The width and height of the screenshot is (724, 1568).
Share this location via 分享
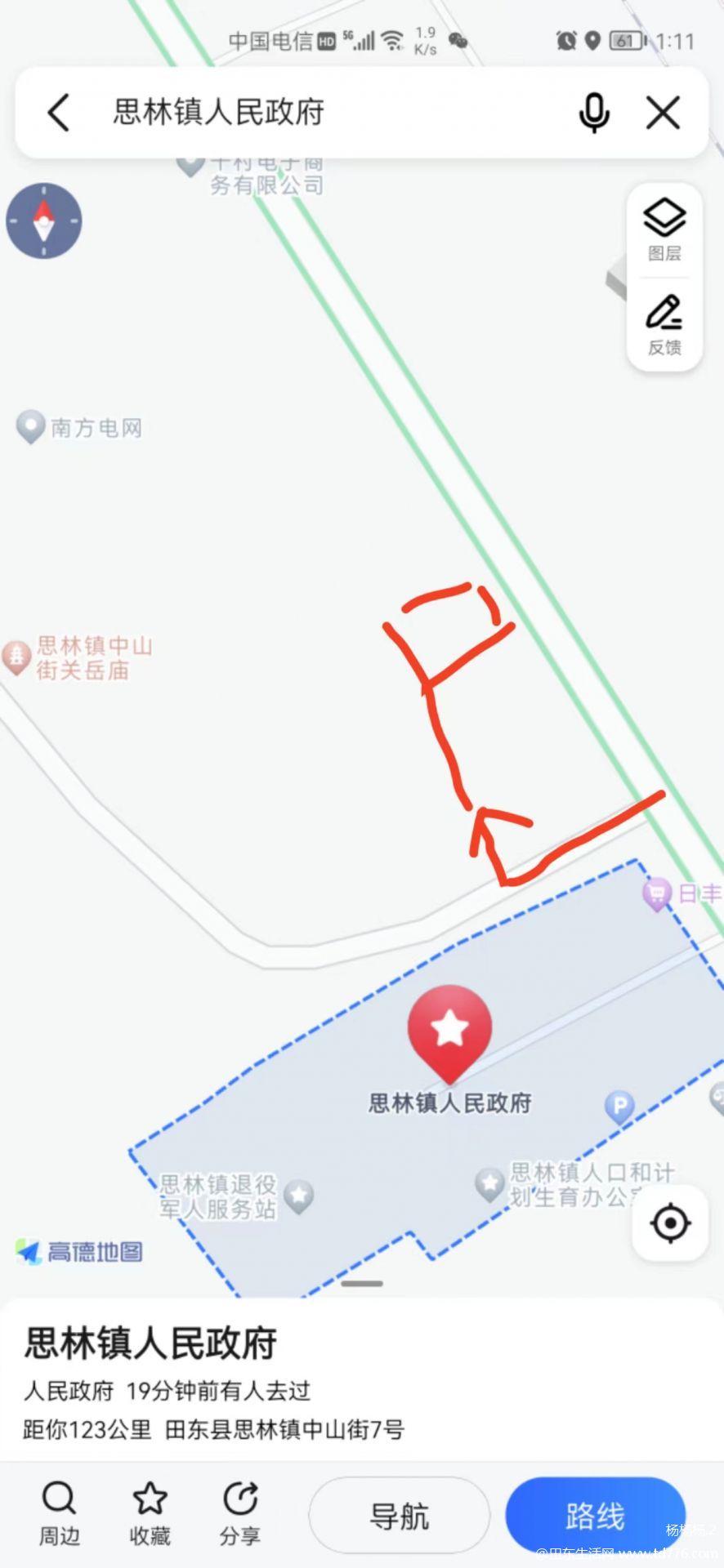(240, 1514)
